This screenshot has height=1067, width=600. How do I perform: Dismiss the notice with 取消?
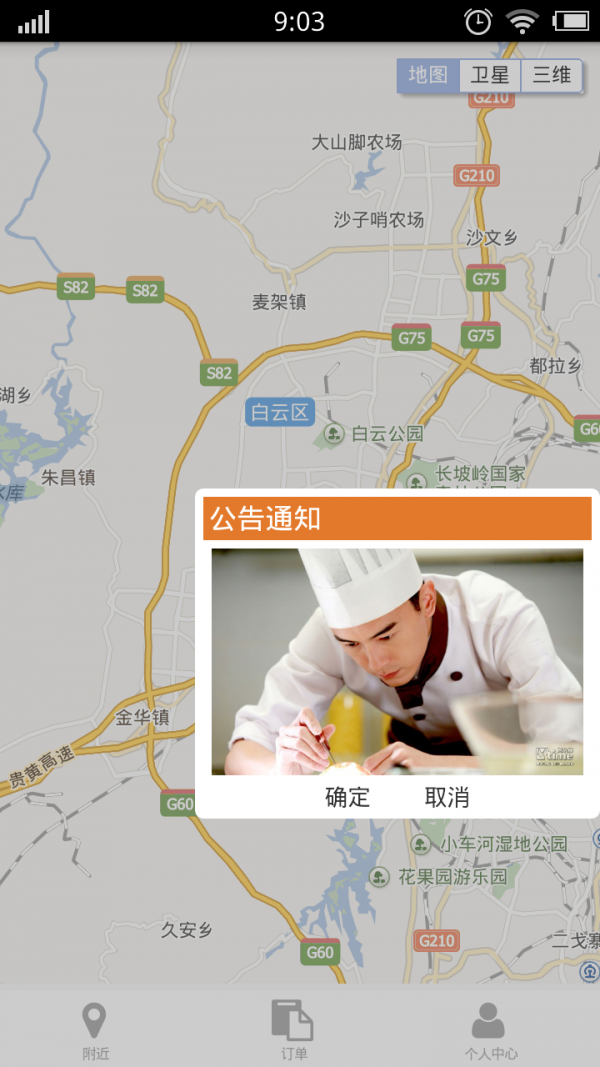pos(447,797)
